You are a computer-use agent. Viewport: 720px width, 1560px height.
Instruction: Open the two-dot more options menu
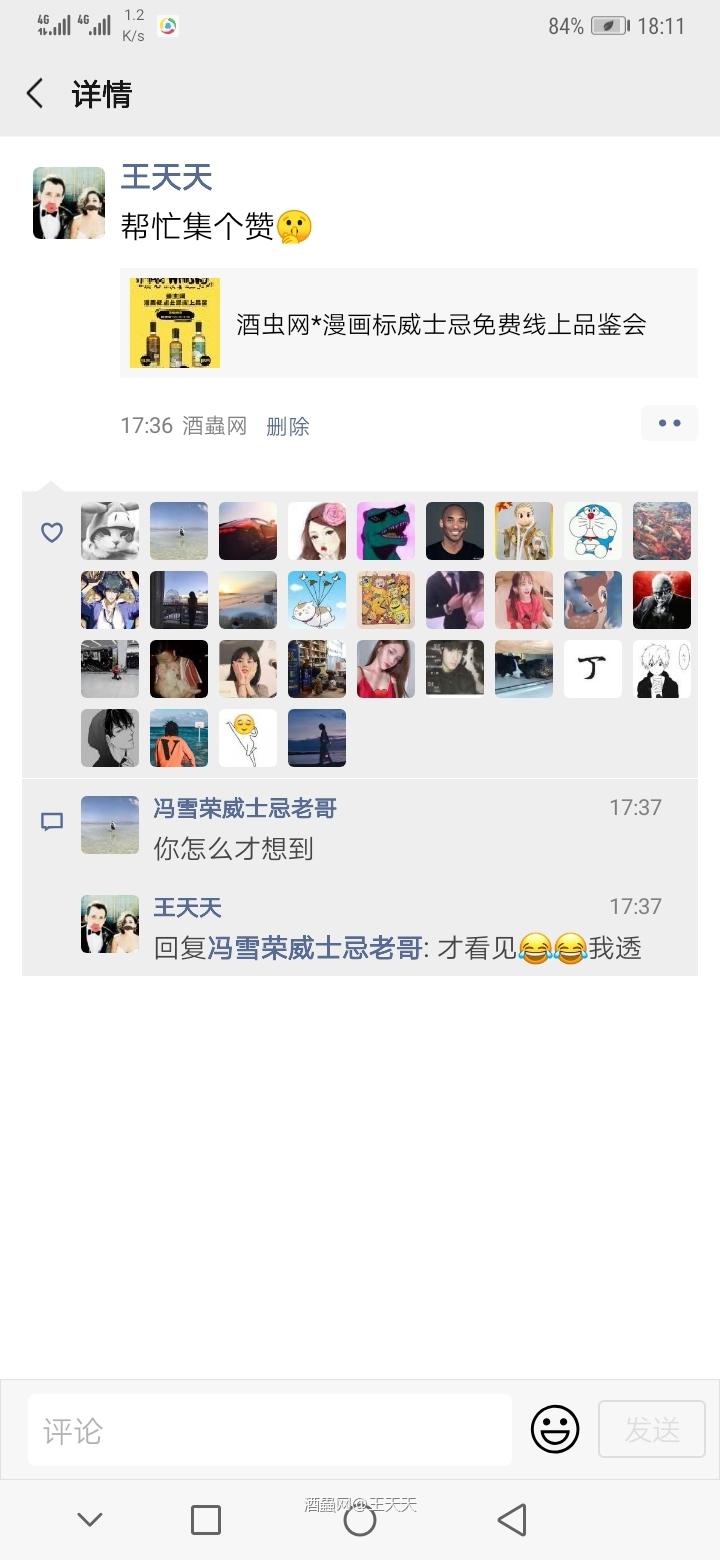(669, 422)
